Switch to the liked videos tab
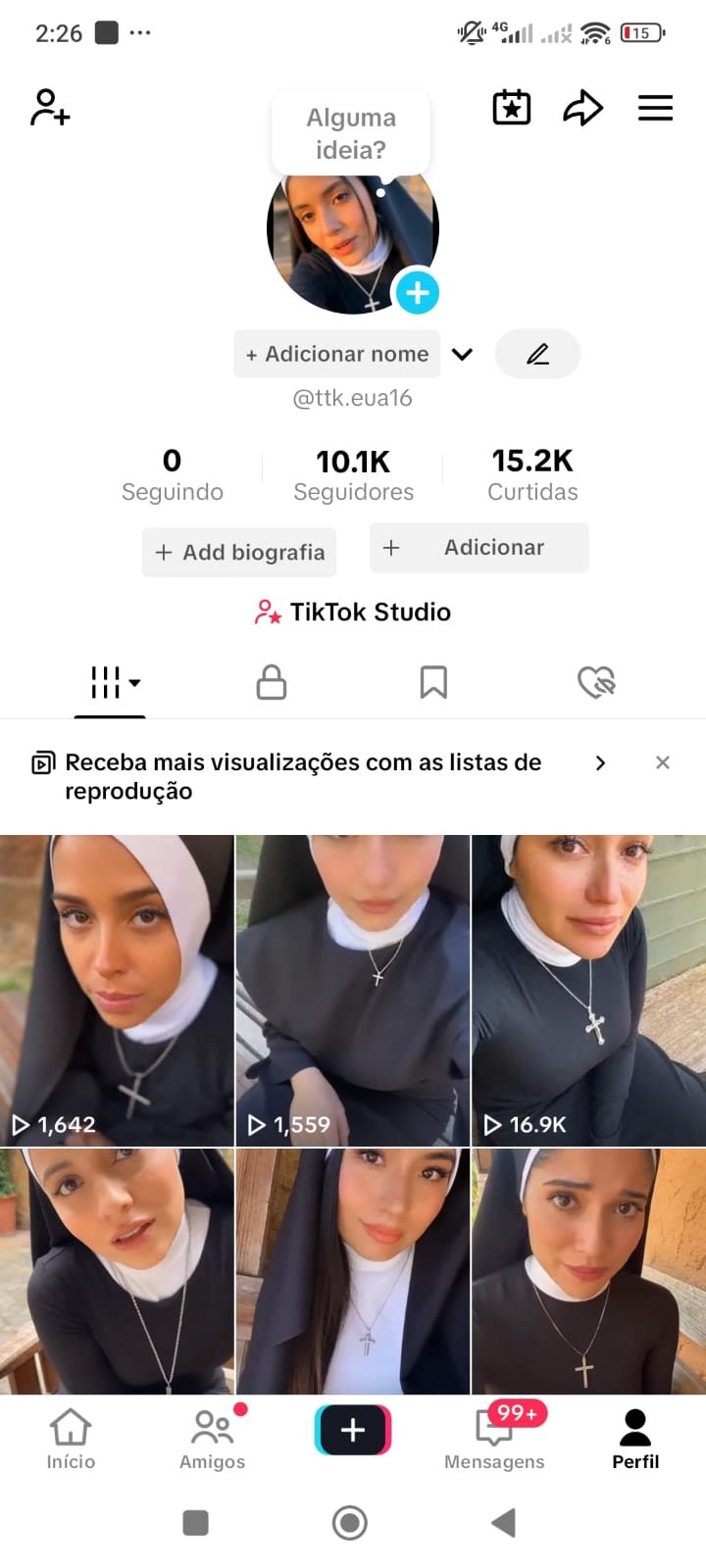The height and width of the screenshot is (1568, 706). tap(595, 682)
